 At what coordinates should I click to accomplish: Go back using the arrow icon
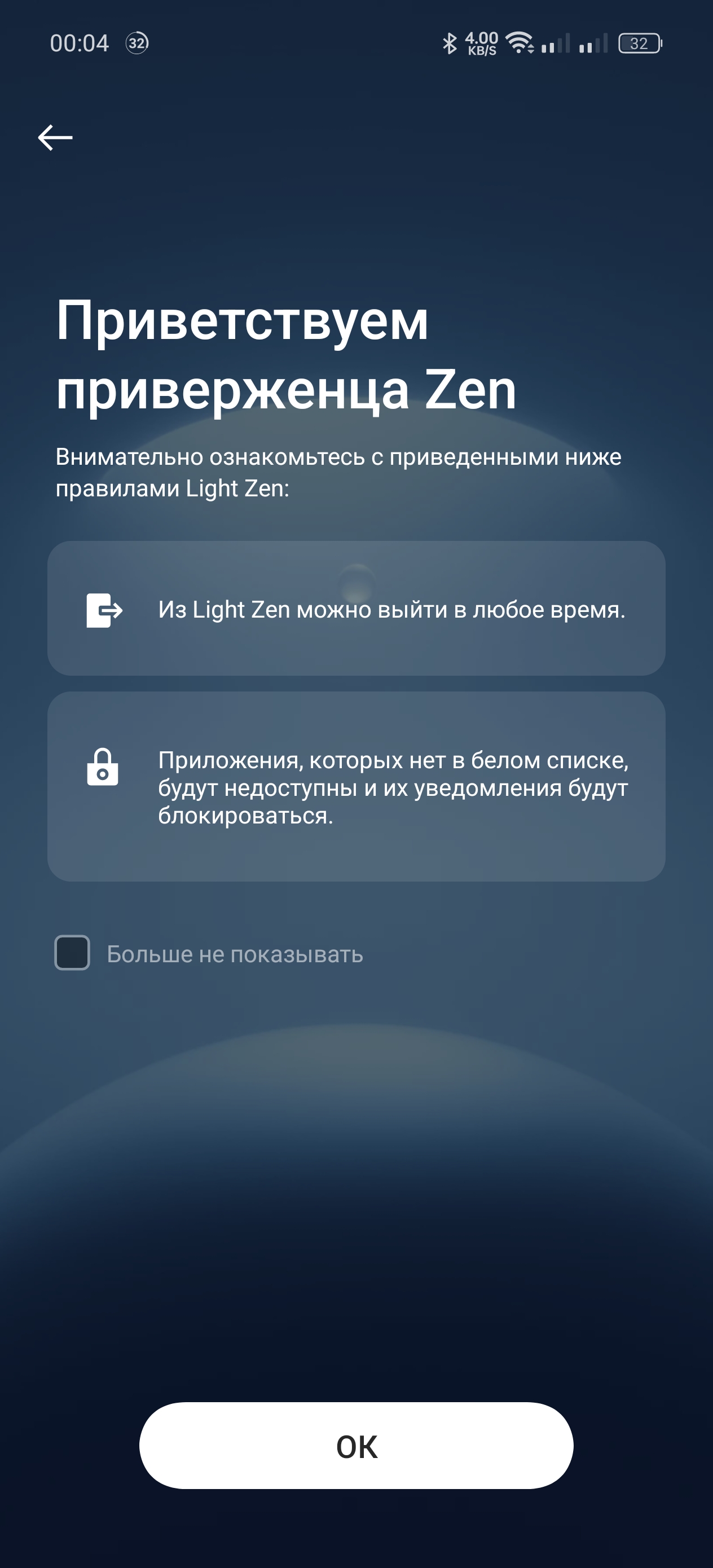55,137
